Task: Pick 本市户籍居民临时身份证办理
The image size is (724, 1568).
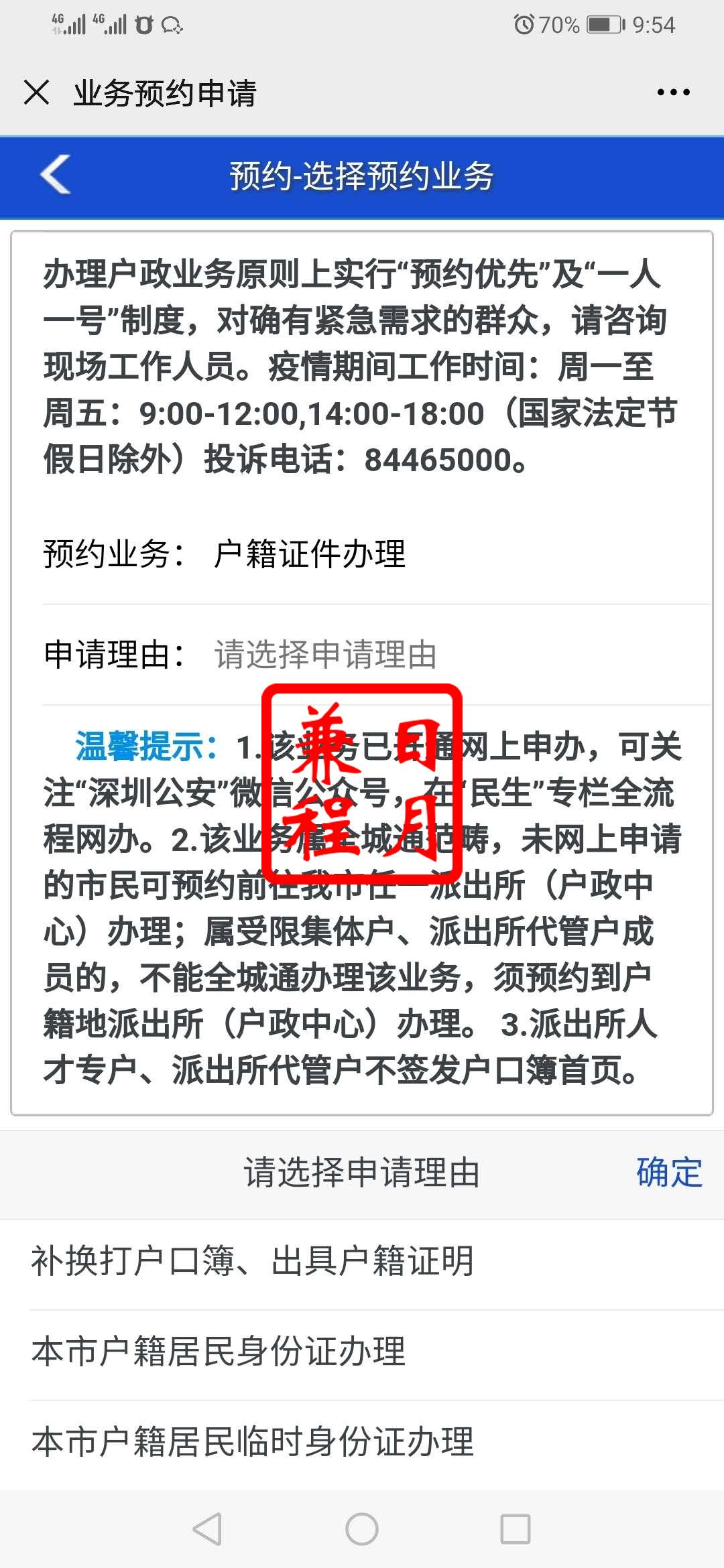Action: click(252, 1441)
